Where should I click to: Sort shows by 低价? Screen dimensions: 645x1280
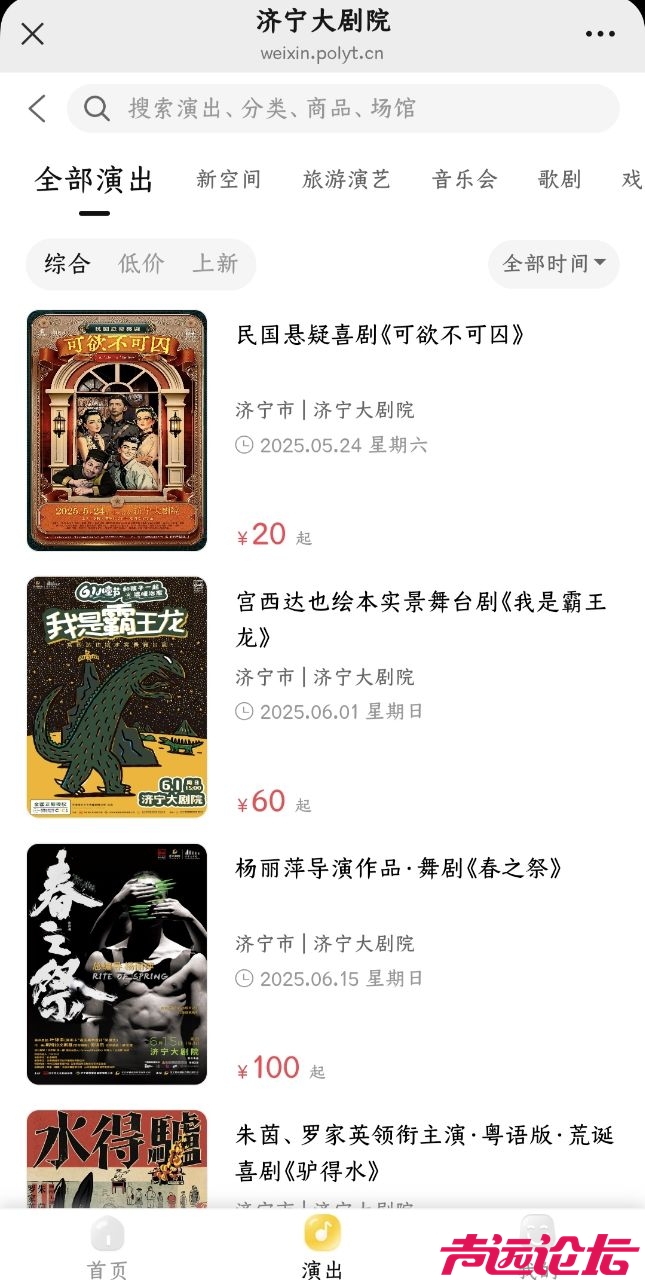point(141,264)
